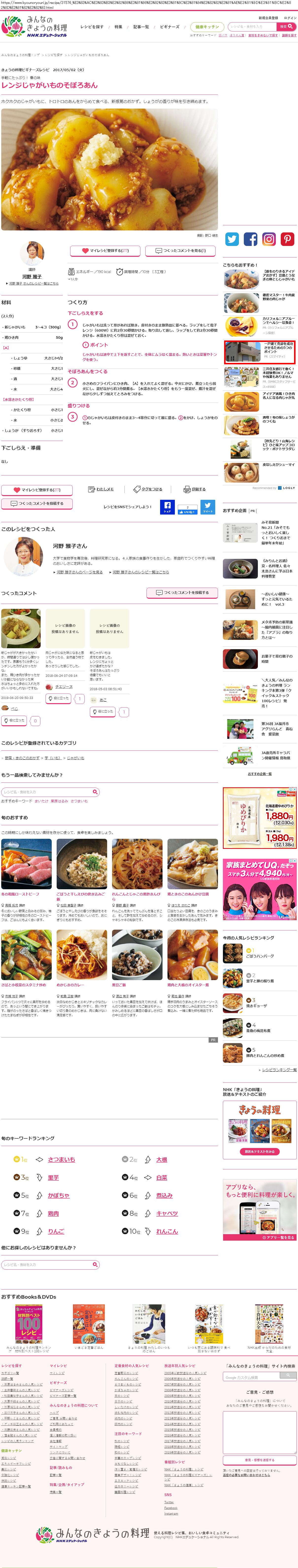Image resolution: width=298 pixels, height=1568 pixels.
Task: Open the Instagram icon in the sidebar
Action: click(x=269, y=239)
